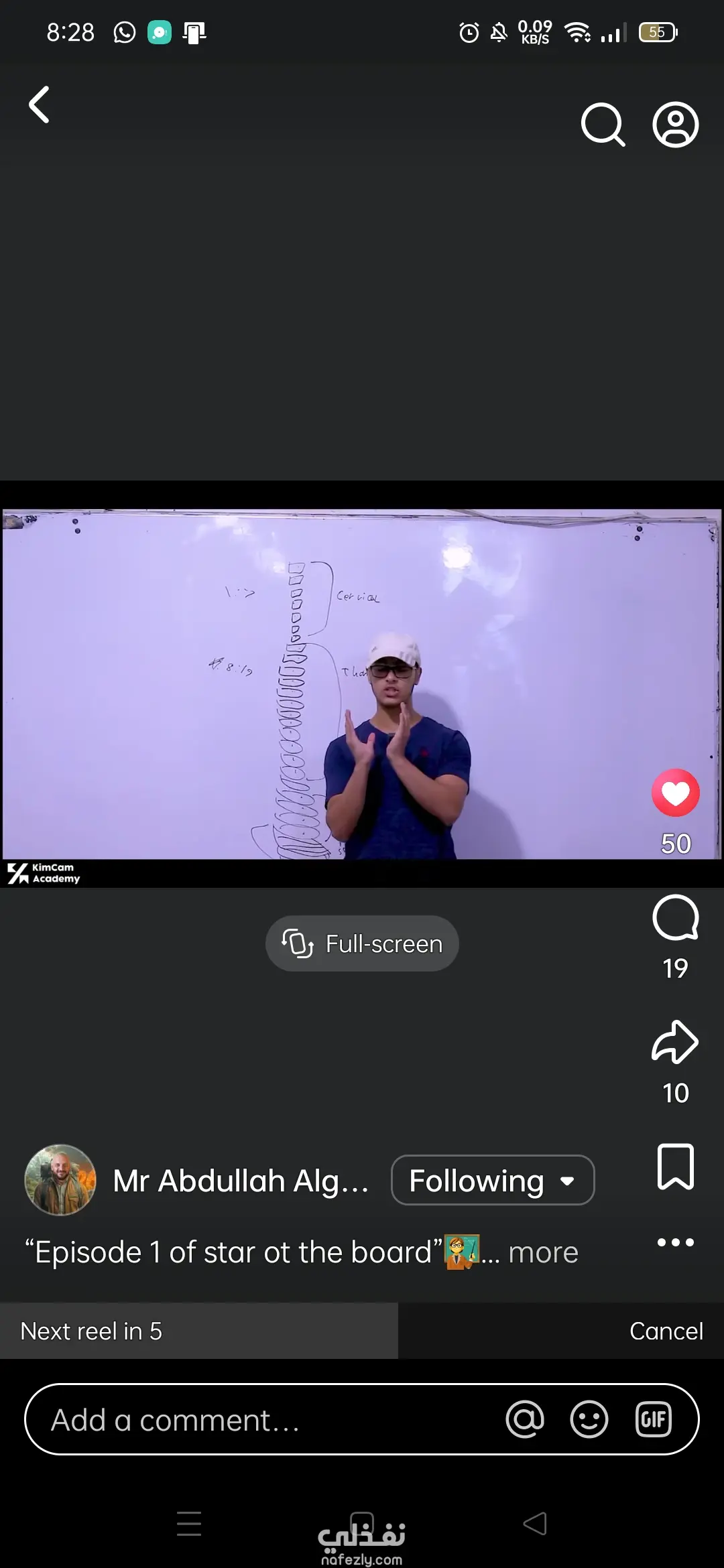Image resolution: width=724 pixels, height=1568 pixels.
Task: Open the three-dot more options menu
Action: [x=675, y=1242]
